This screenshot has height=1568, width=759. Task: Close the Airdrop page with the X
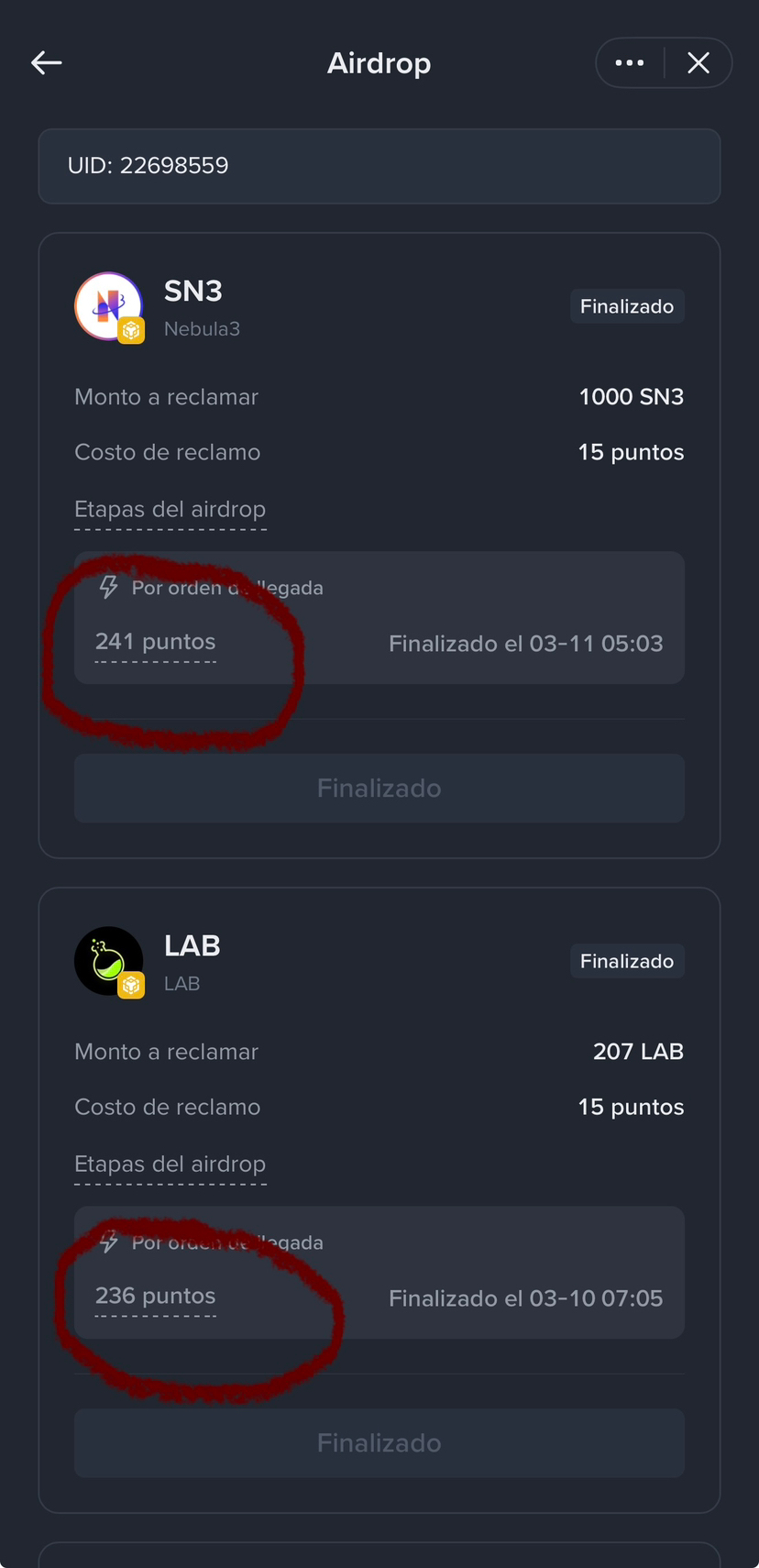pyautogui.click(x=698, y=62)
